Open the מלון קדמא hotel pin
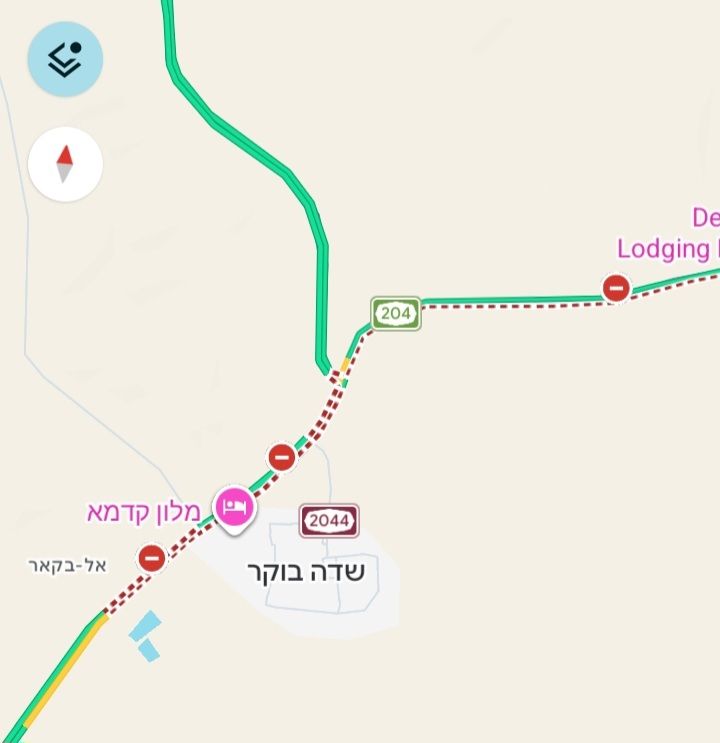 (234, 507)
